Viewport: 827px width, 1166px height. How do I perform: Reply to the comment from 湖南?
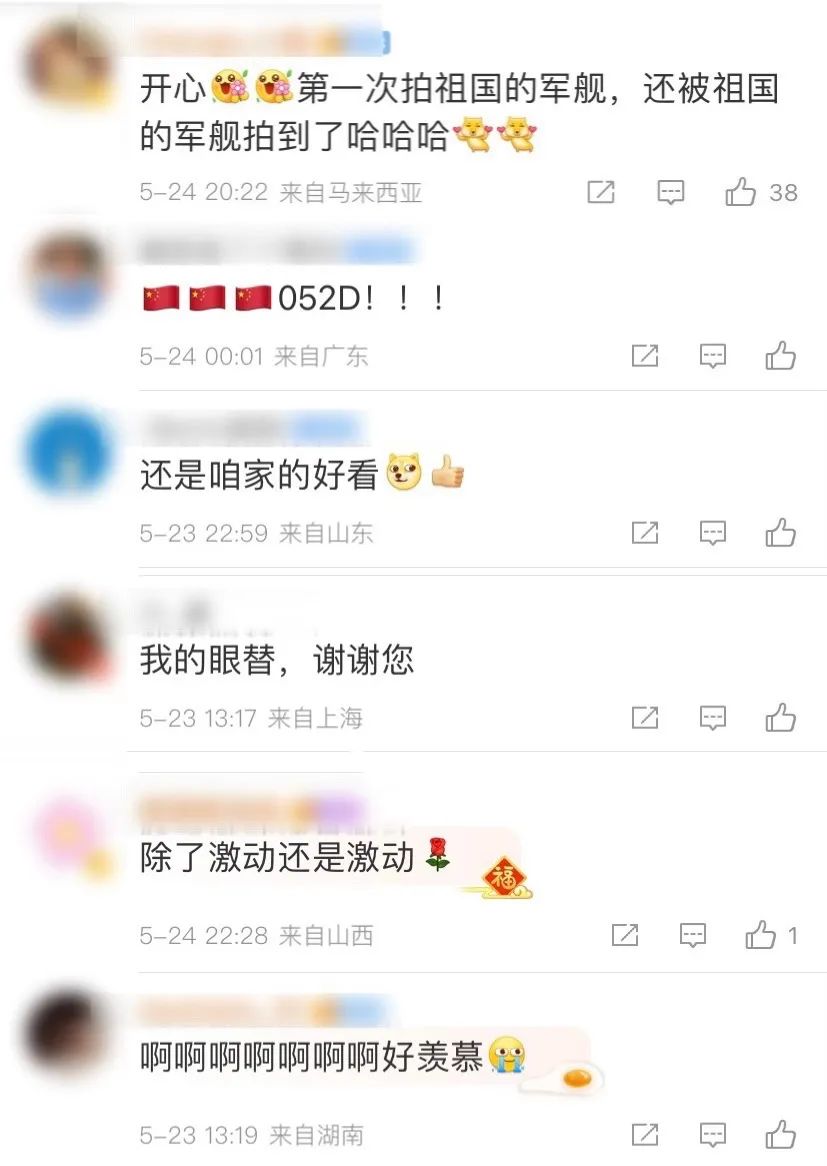[x=712, y=1135]
